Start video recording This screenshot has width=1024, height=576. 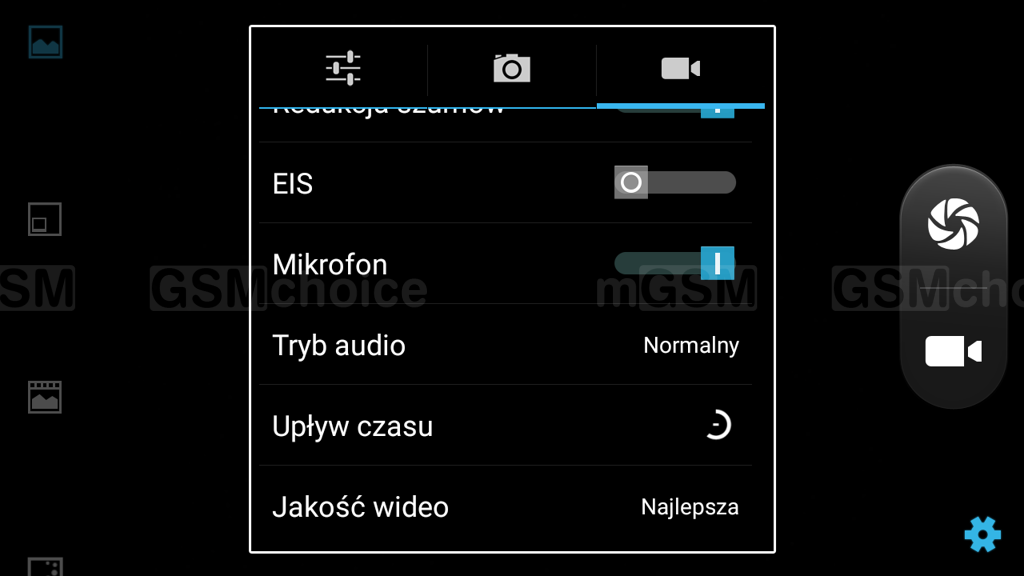pos(953,351)
